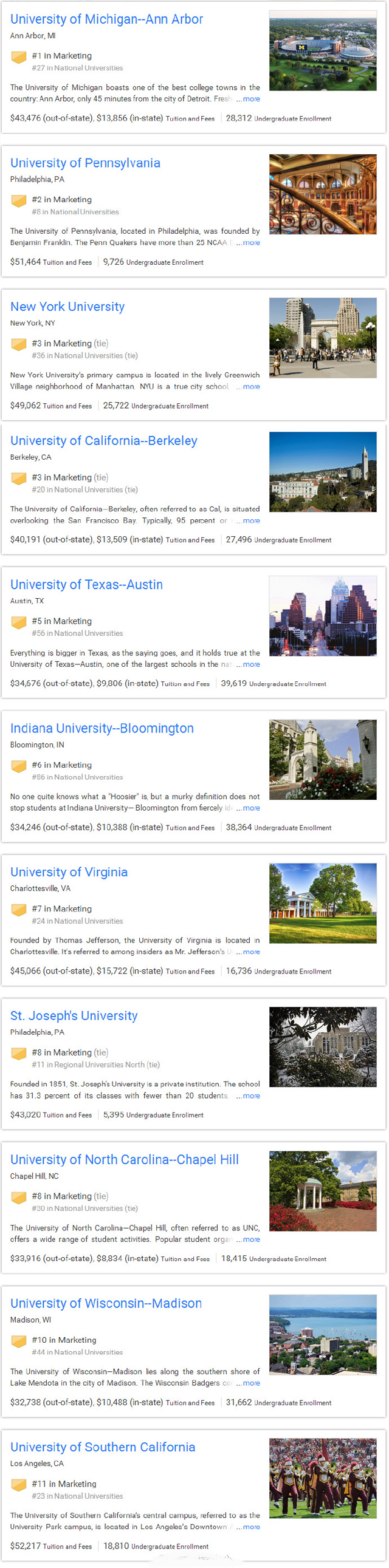Open University of Southern California link
Screen dimensions: 389x1568
tap(103, 1447)
